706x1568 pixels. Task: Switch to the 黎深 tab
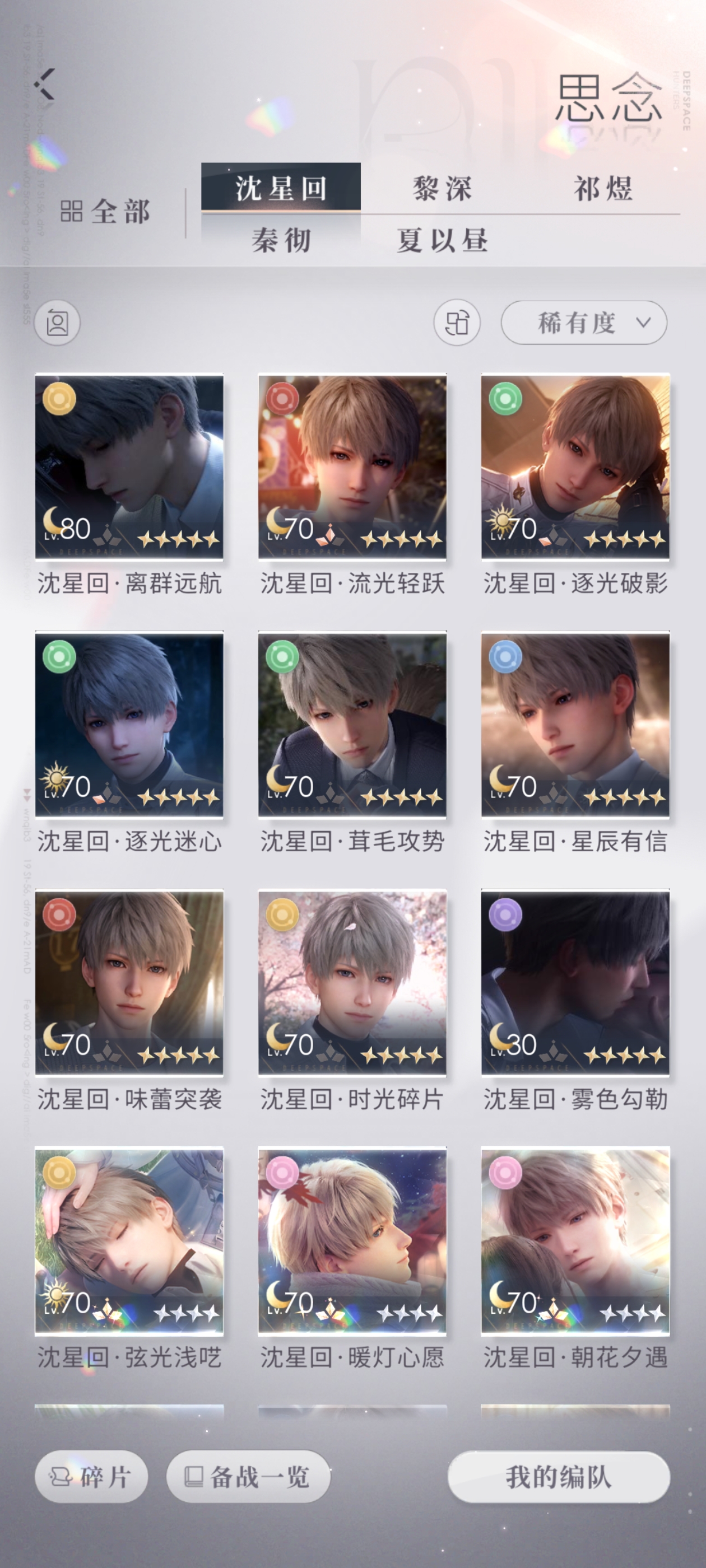(442, 188)
